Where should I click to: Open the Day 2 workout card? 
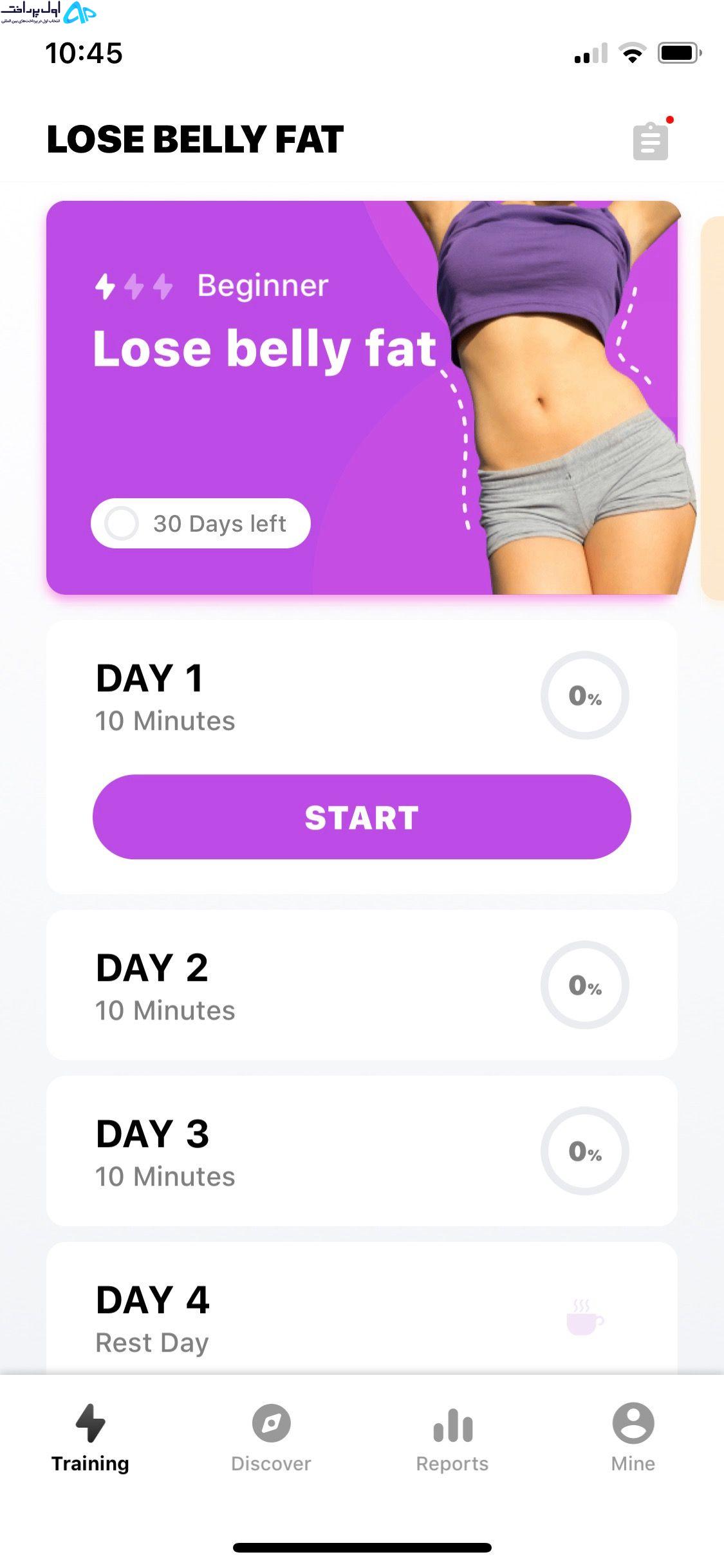point(362,985)
